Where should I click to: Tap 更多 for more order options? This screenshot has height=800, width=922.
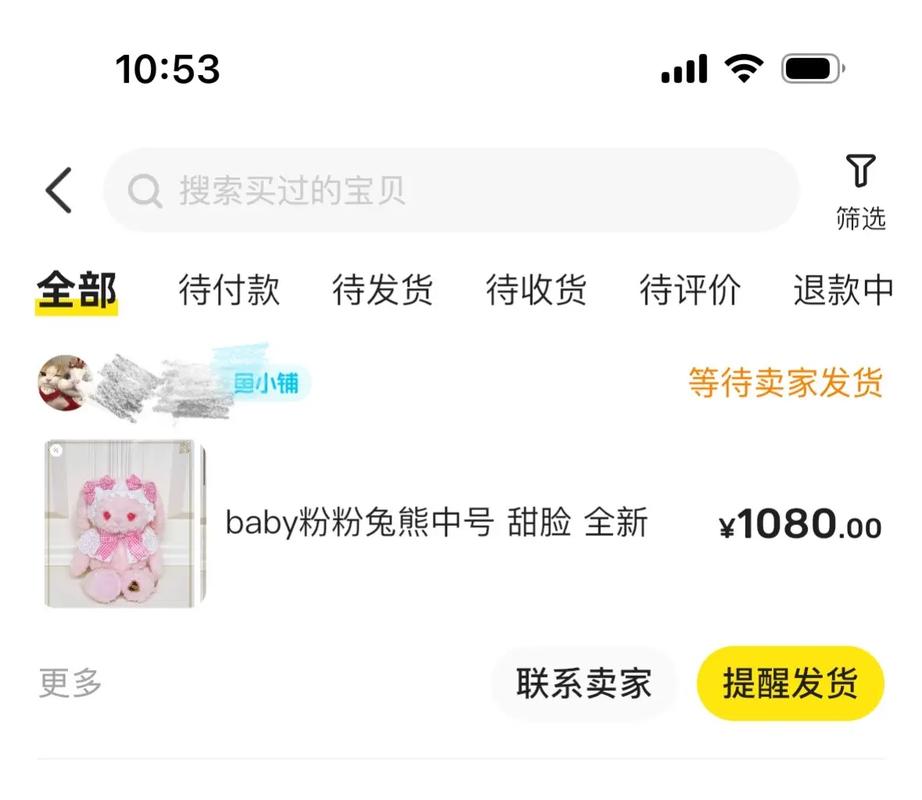point(70,684)
